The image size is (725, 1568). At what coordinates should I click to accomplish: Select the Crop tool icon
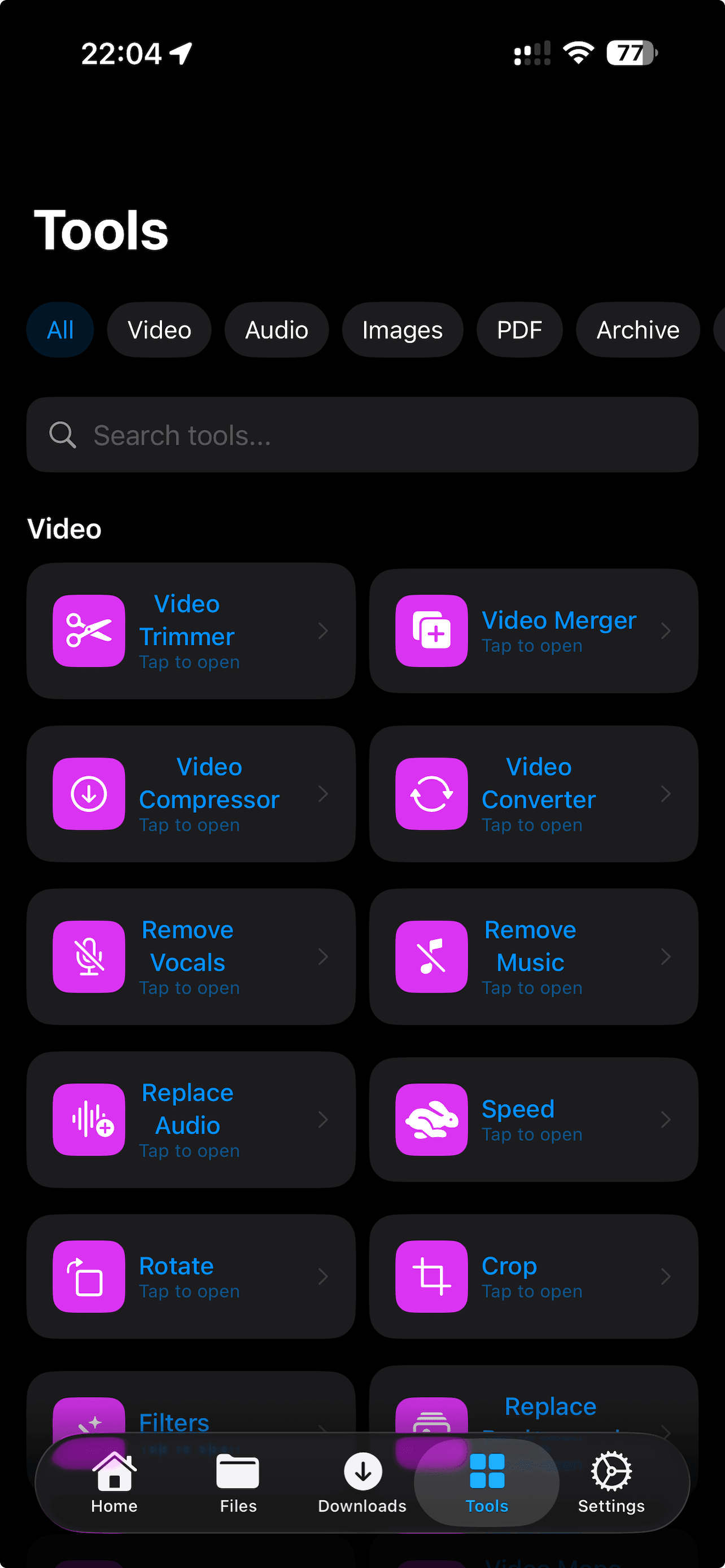click(431, 1276)
